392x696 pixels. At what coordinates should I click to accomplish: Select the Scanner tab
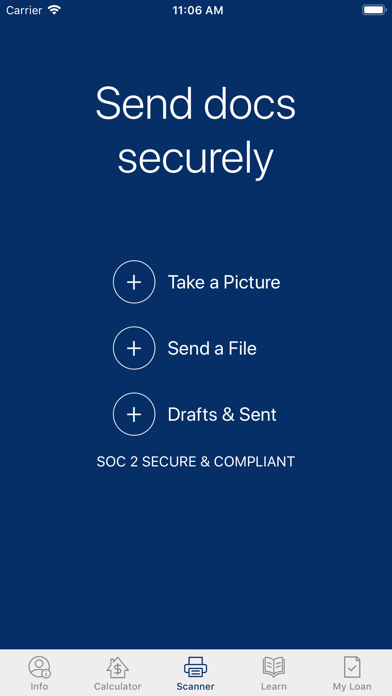click(195, 673)
